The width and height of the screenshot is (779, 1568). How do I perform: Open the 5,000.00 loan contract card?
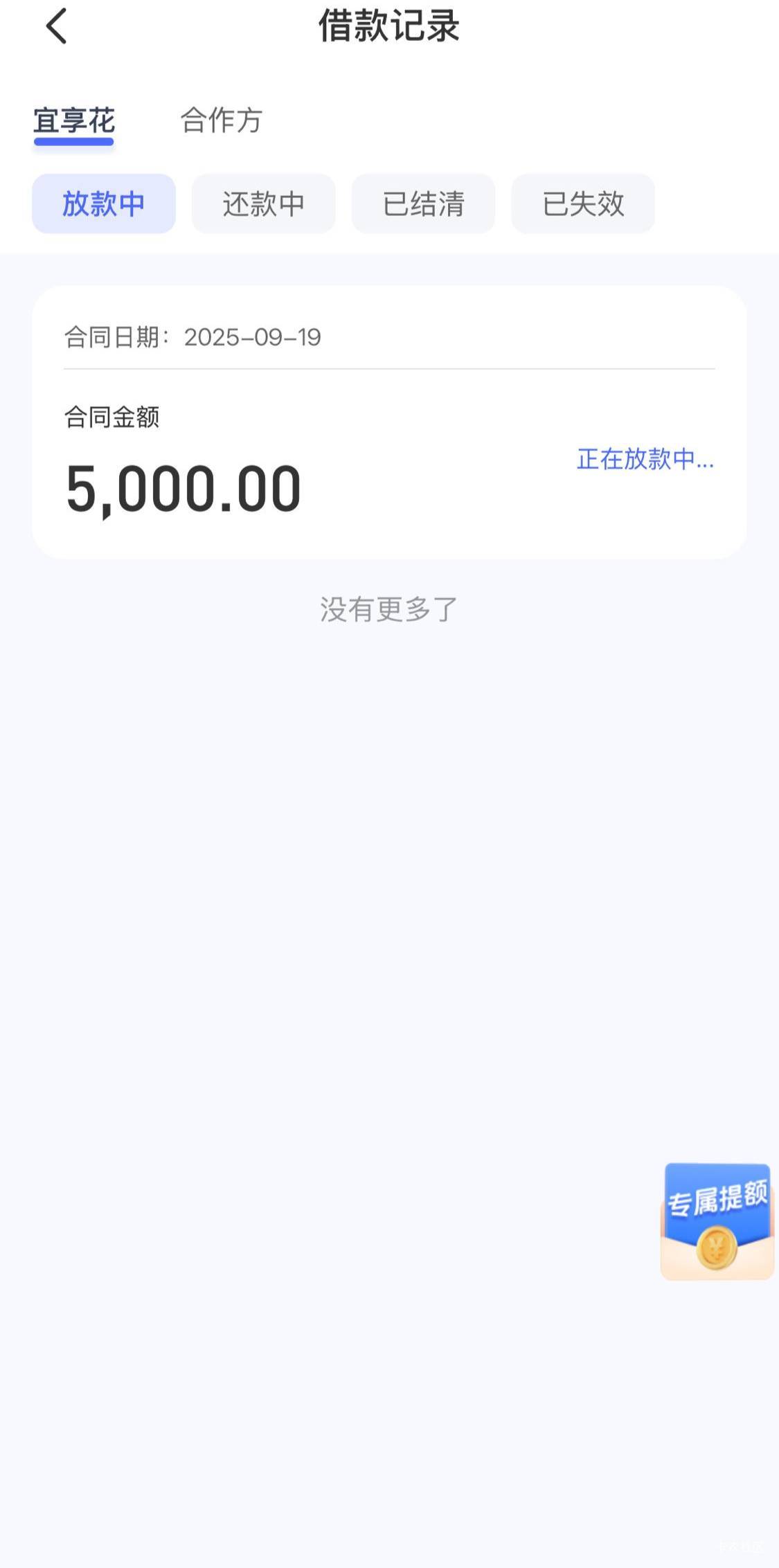[x=389, y=422]
